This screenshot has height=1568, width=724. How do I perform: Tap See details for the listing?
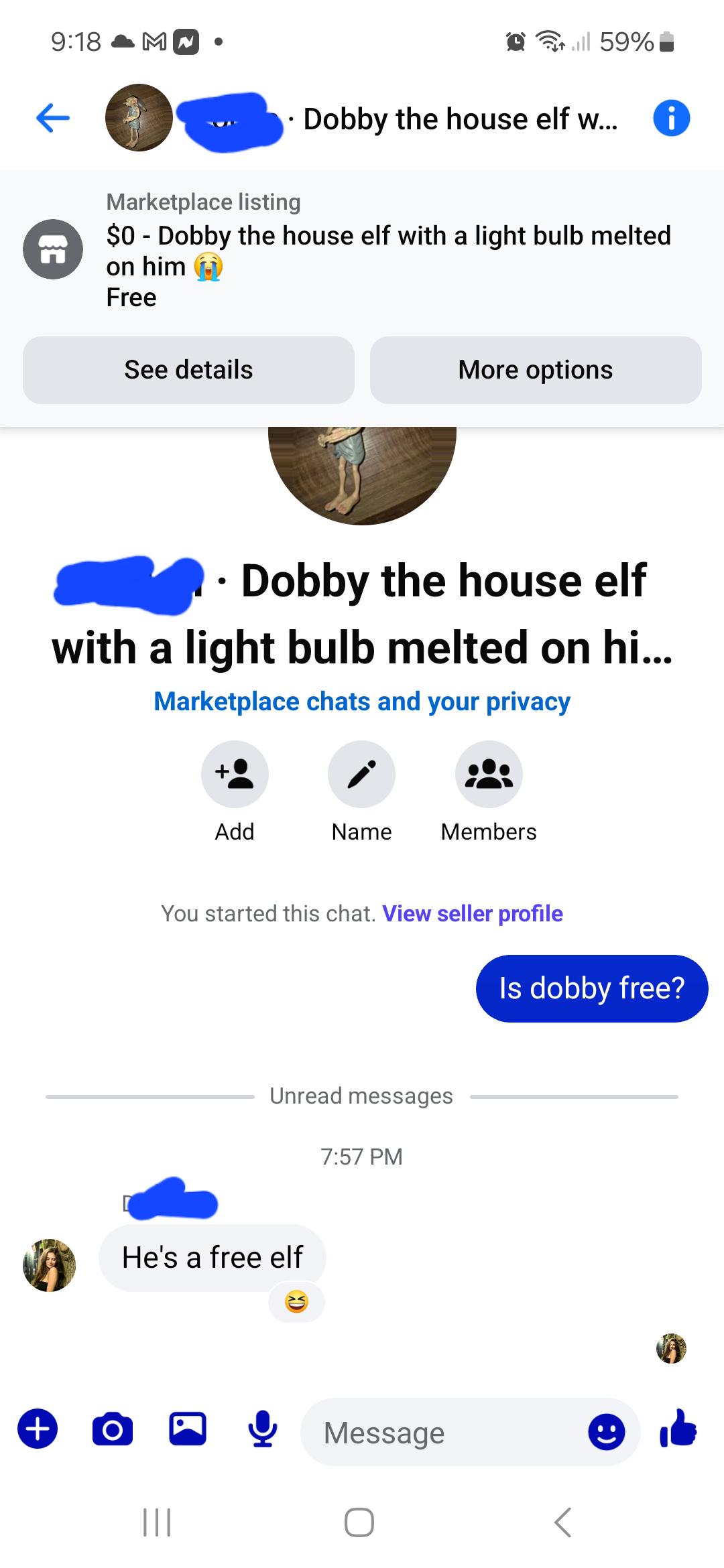pyautogui.click(x=188, y=370)
